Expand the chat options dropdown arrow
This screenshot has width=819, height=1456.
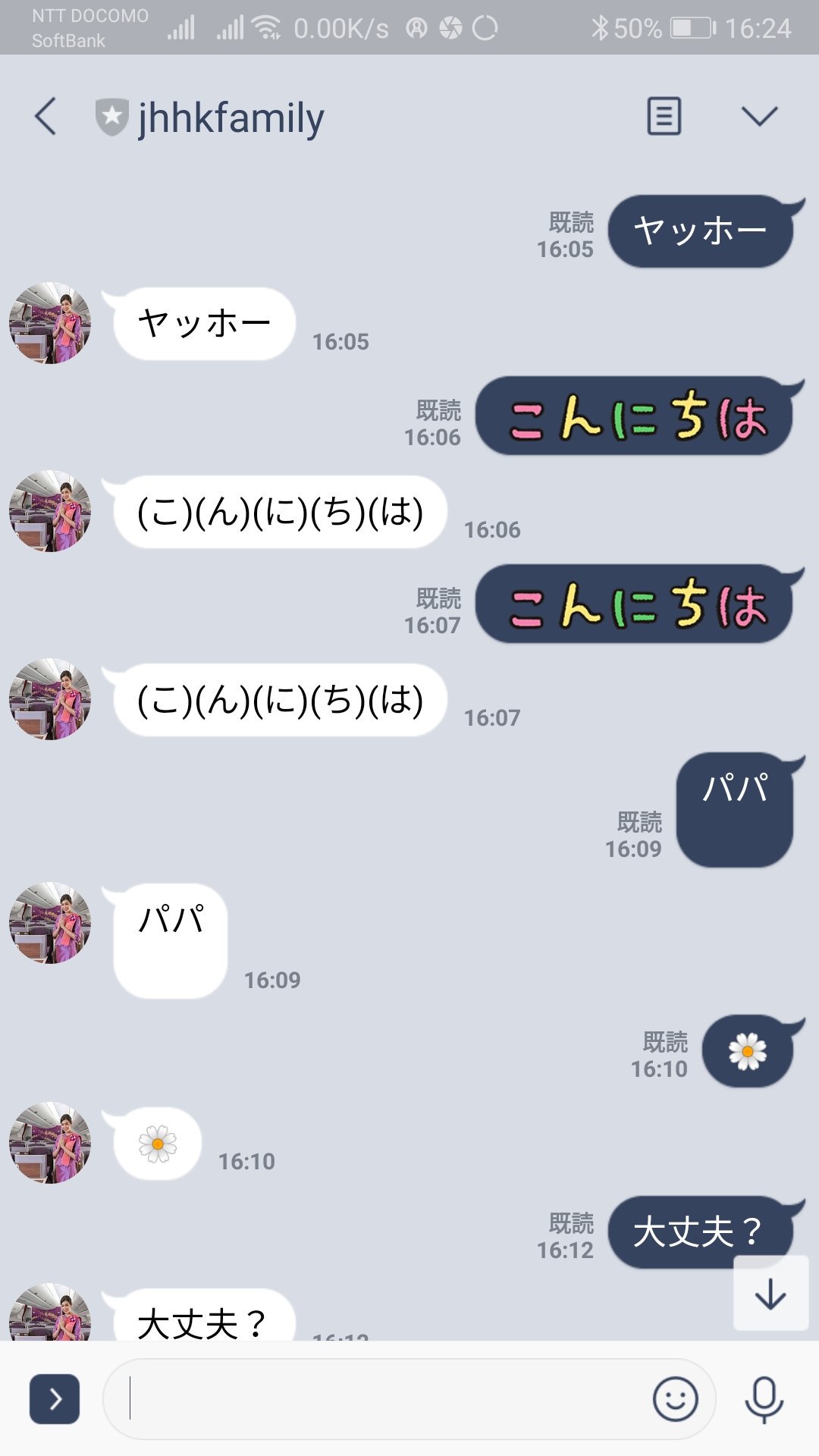759,117
